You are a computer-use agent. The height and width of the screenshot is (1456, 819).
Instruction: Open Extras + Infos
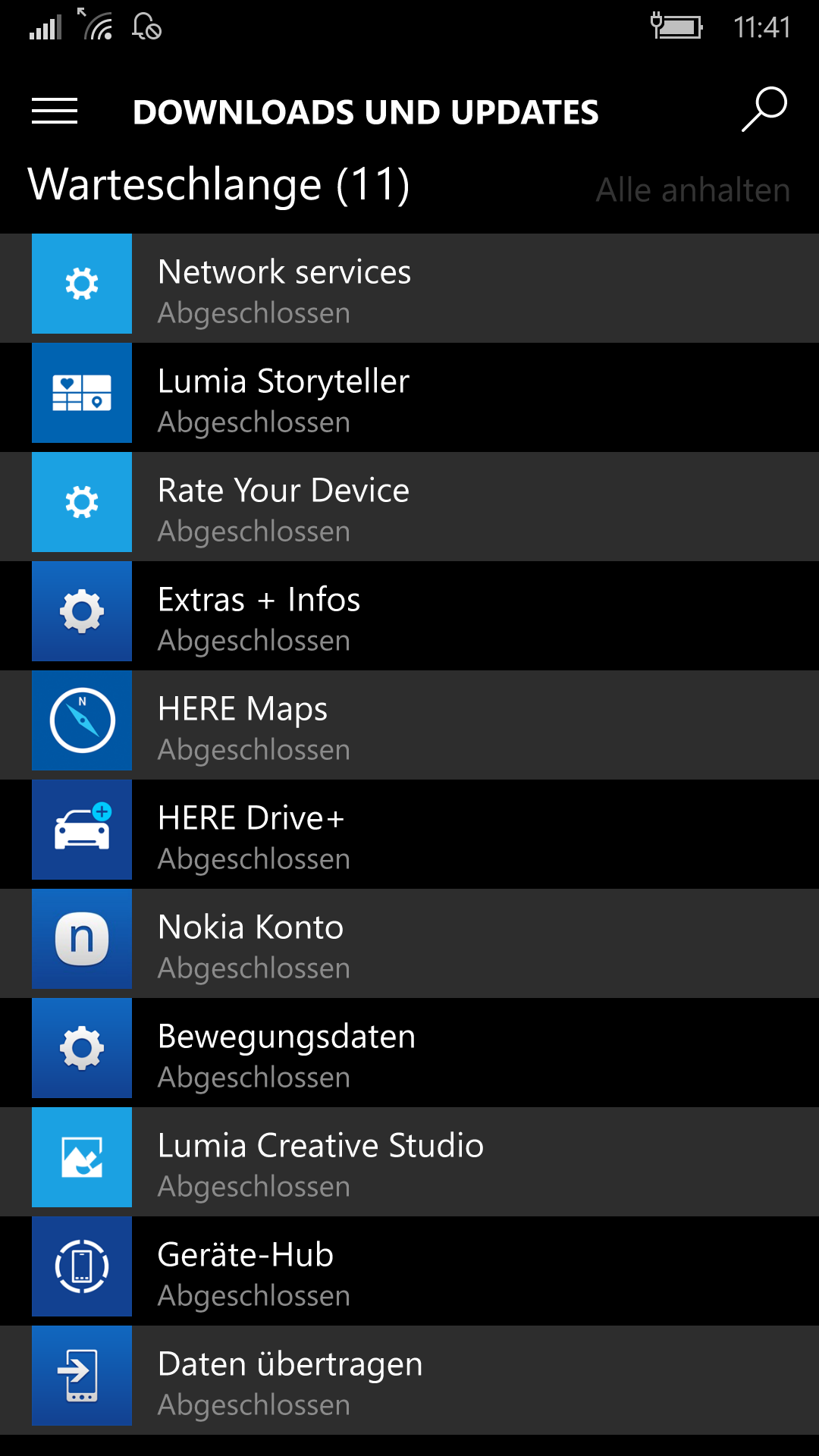[409, 616]
